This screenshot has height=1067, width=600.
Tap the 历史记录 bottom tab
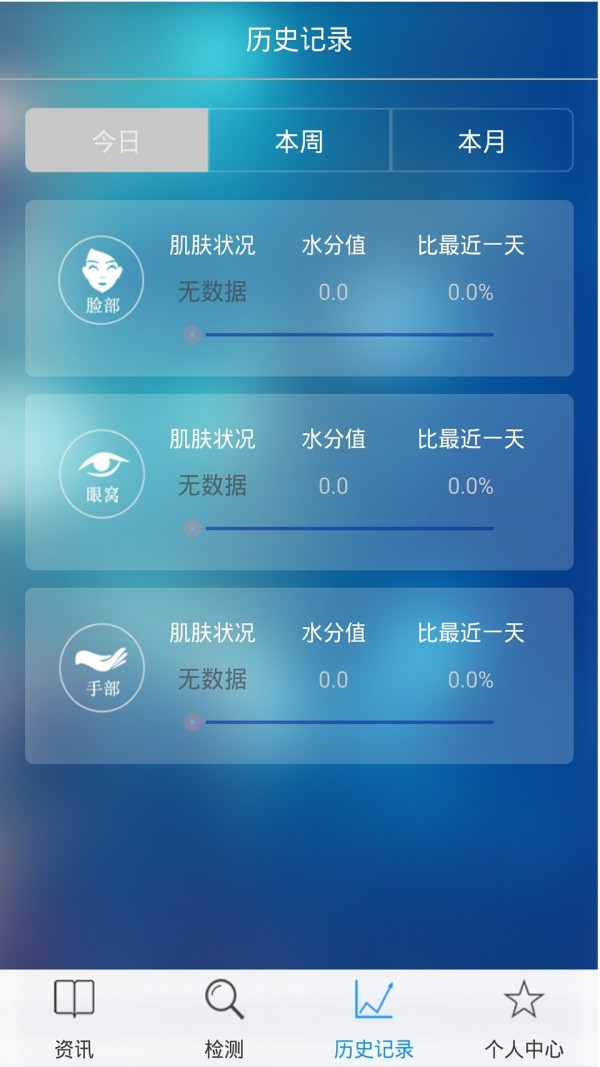coord(374,1018)
